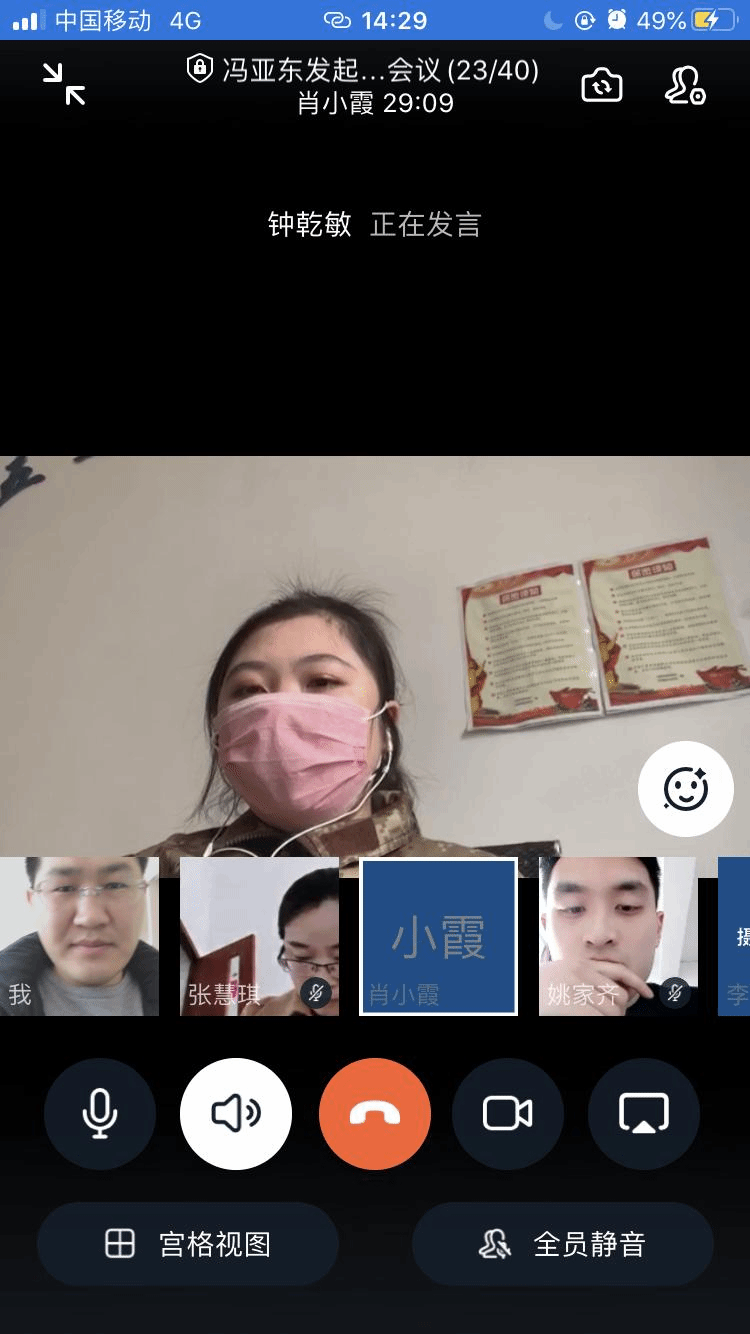Flip the camera

click(x=602, y=86)
